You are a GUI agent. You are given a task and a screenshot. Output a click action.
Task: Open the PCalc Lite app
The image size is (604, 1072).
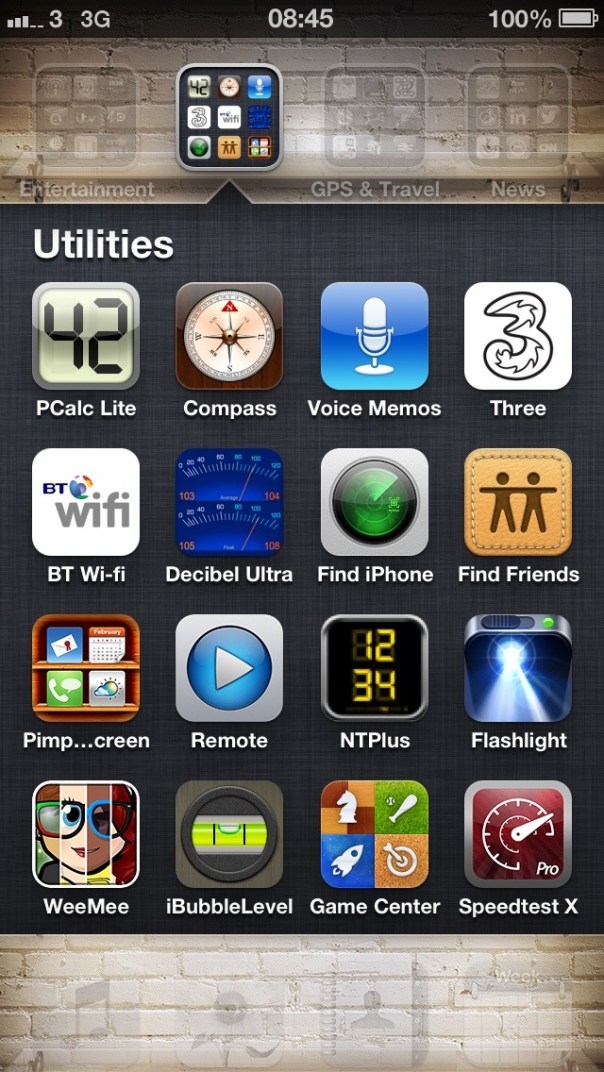coord(86,336)
